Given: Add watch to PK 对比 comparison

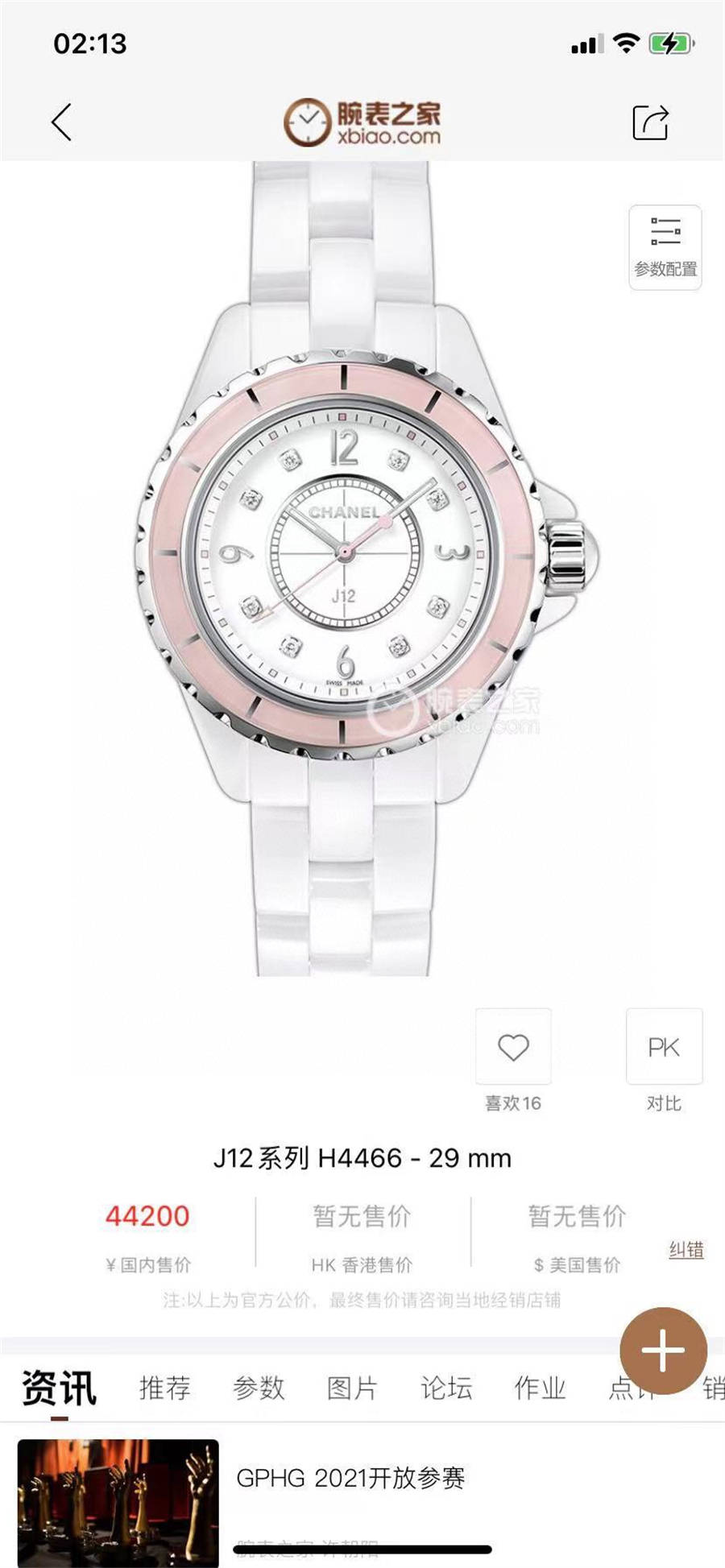Looking at the screenshot, I should point(664,1046).
